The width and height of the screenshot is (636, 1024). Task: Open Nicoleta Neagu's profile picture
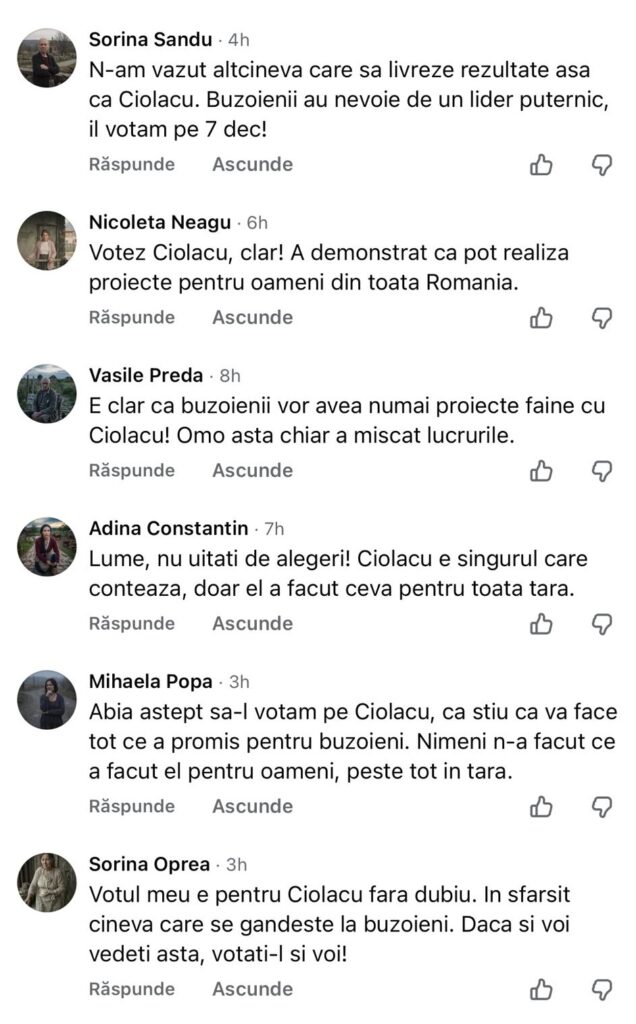47,241
